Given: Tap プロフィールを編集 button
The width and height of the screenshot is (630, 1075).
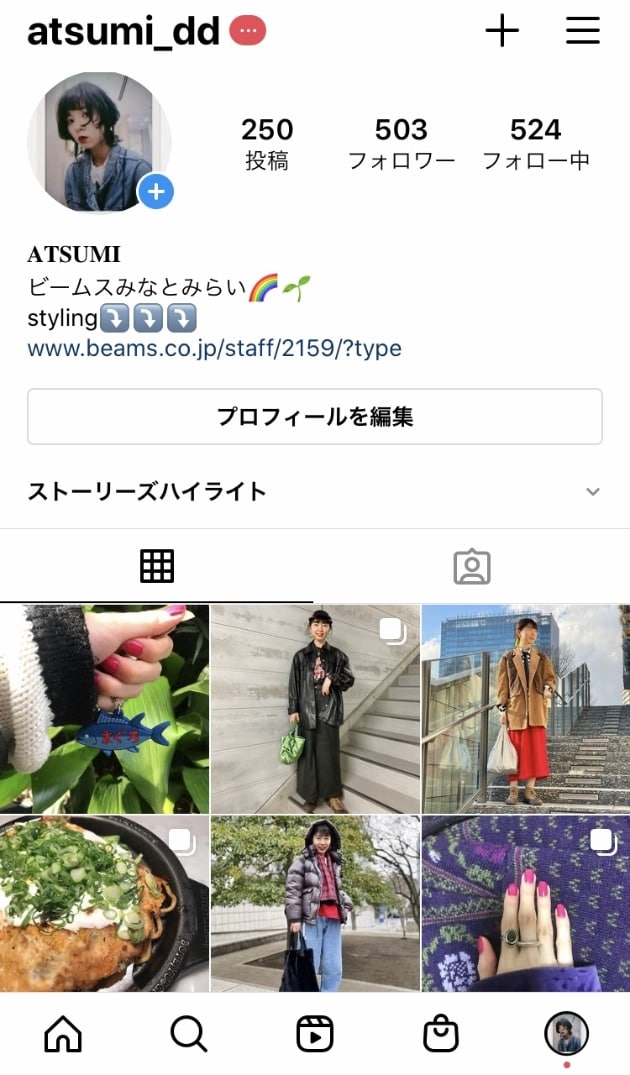Looking at the screenshot, I should [x=314, y=416].
